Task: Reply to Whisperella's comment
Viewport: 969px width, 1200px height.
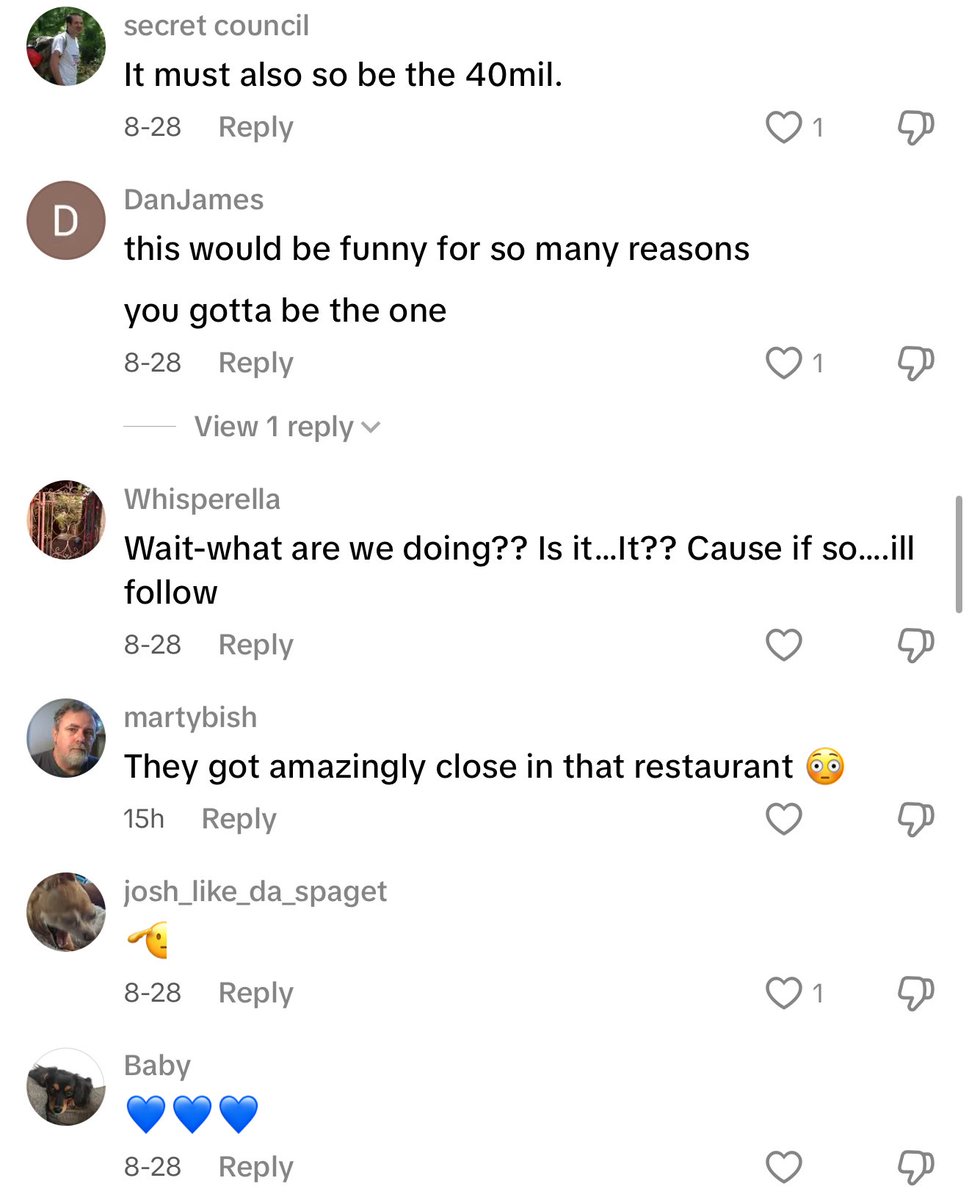Action: click(255, 645)
